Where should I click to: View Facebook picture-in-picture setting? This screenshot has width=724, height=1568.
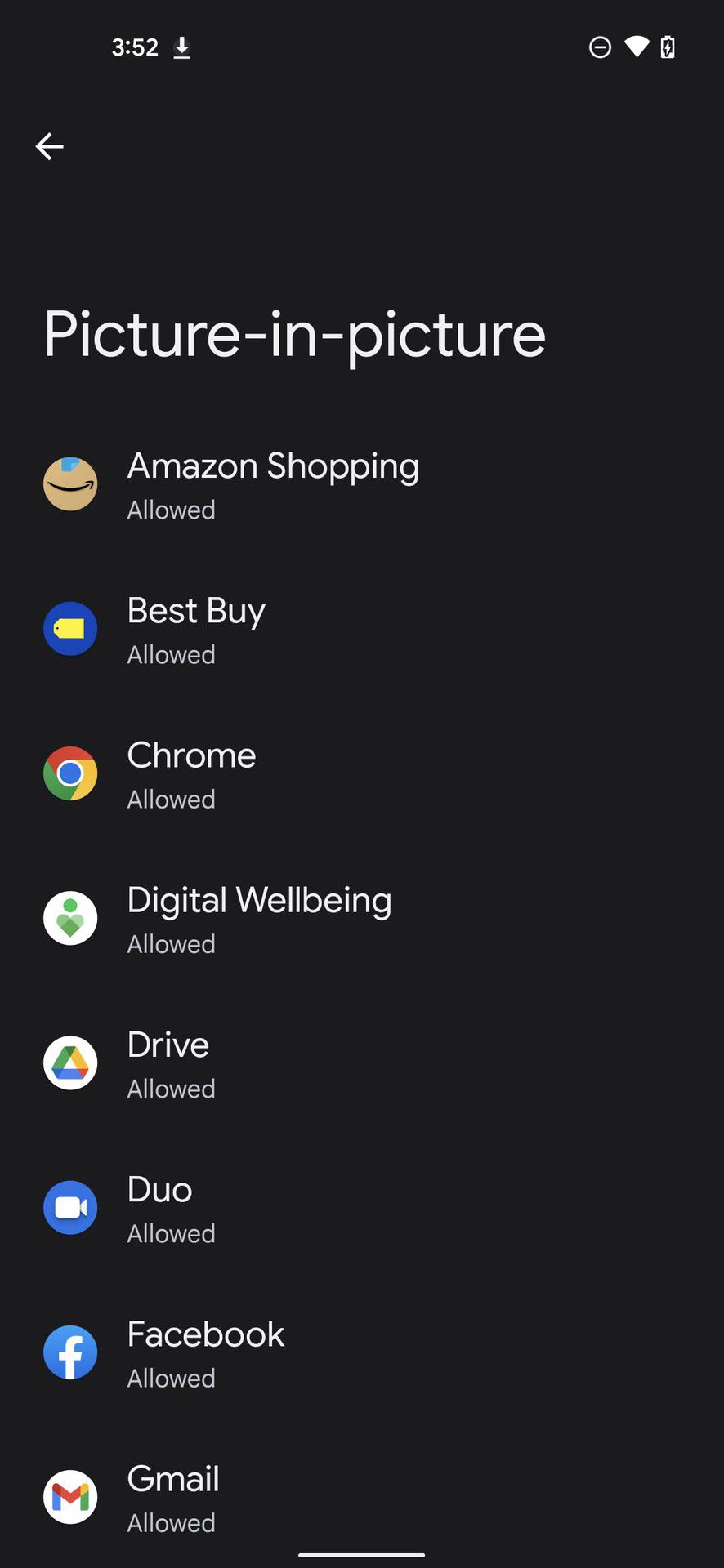(x=206, y=1352)
